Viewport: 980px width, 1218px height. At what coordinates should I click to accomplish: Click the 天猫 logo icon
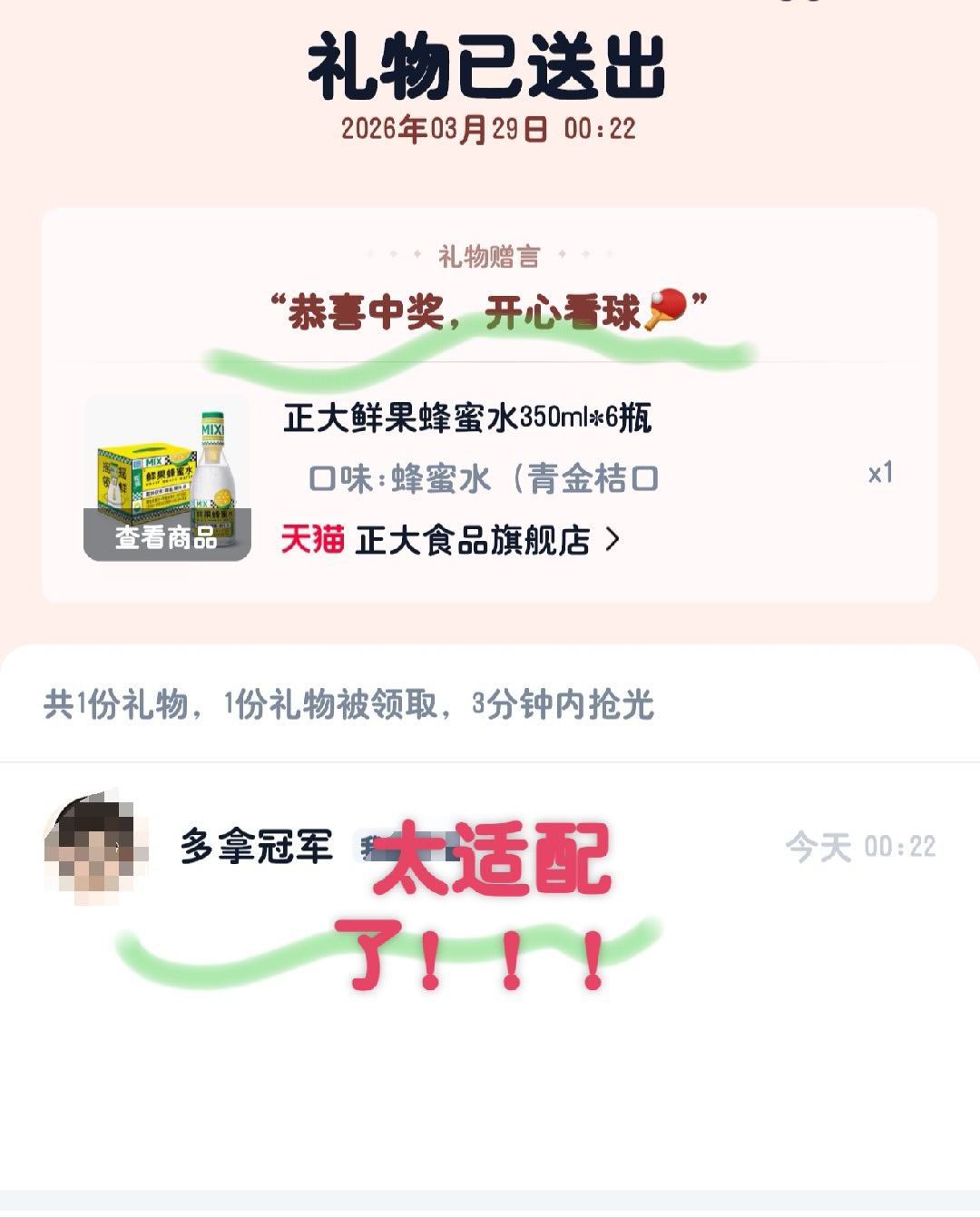pyautogui.click(x=313, y=536)
